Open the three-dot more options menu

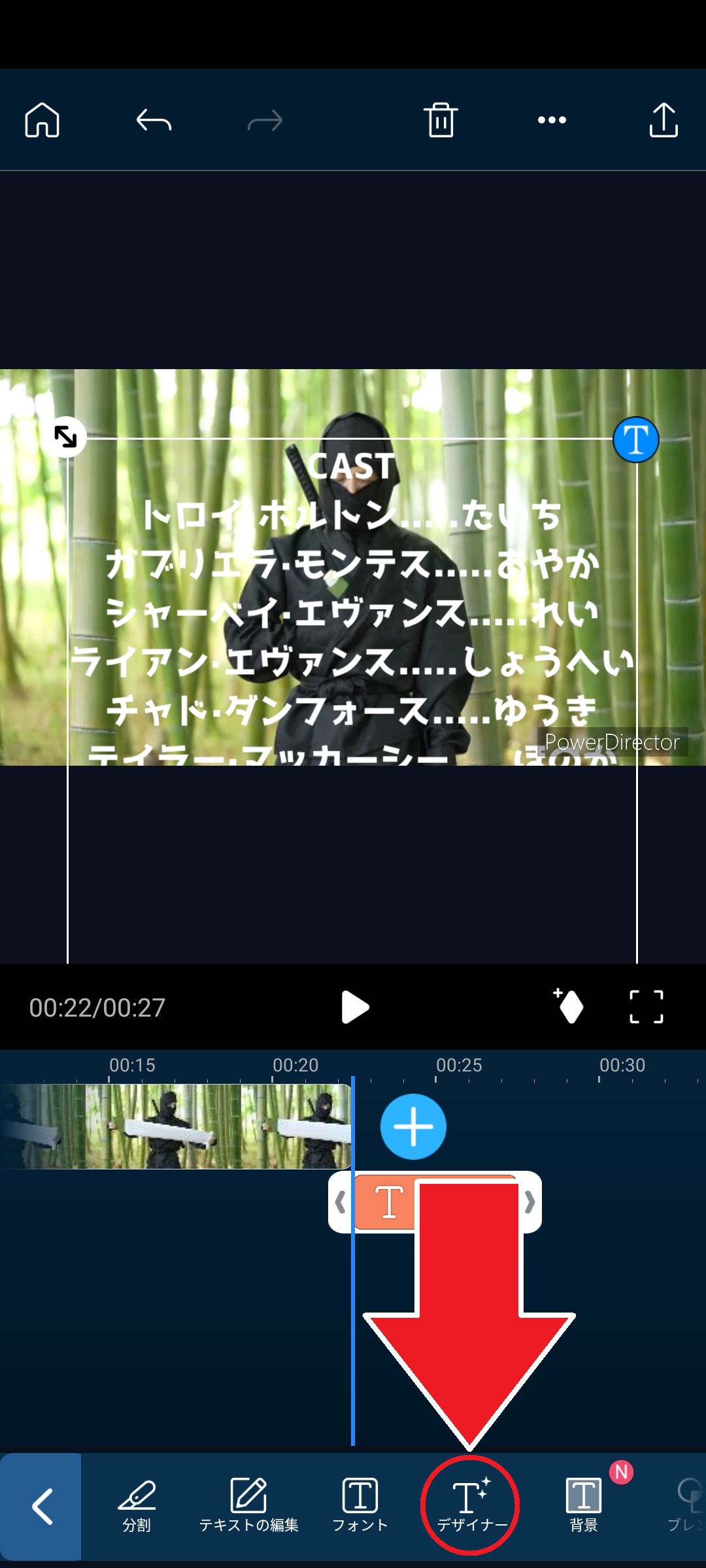coord(552,120)
